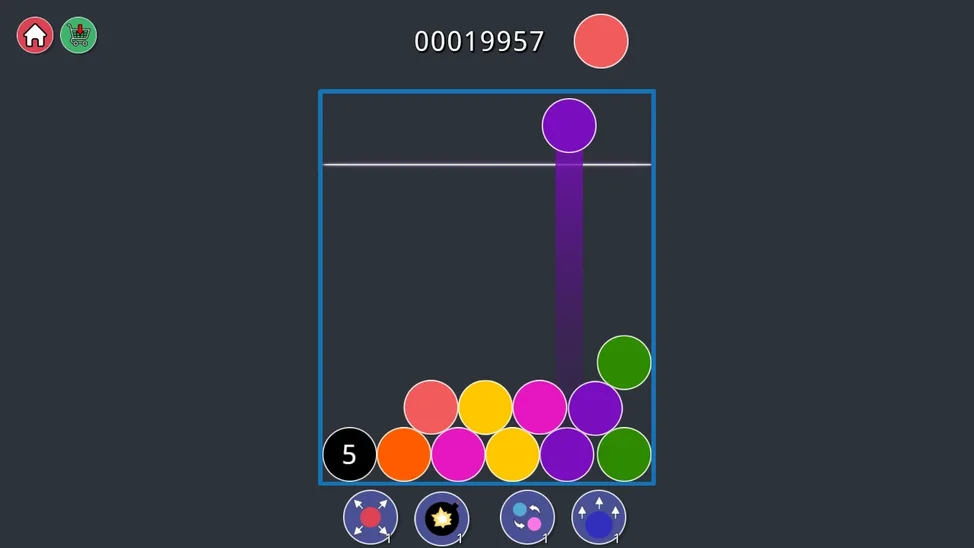Use the swap balls power-up

[527, 517]
